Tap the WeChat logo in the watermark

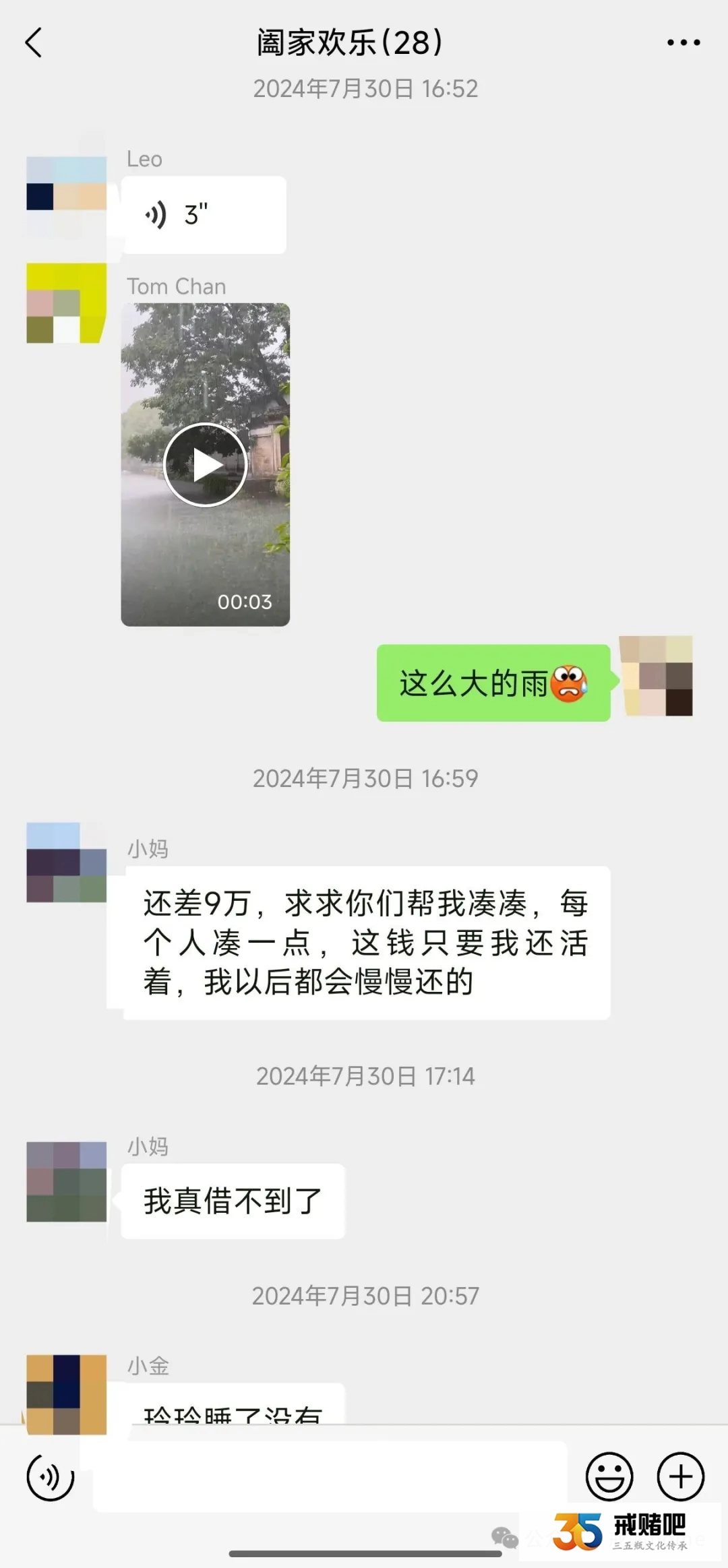[505, 1536]
